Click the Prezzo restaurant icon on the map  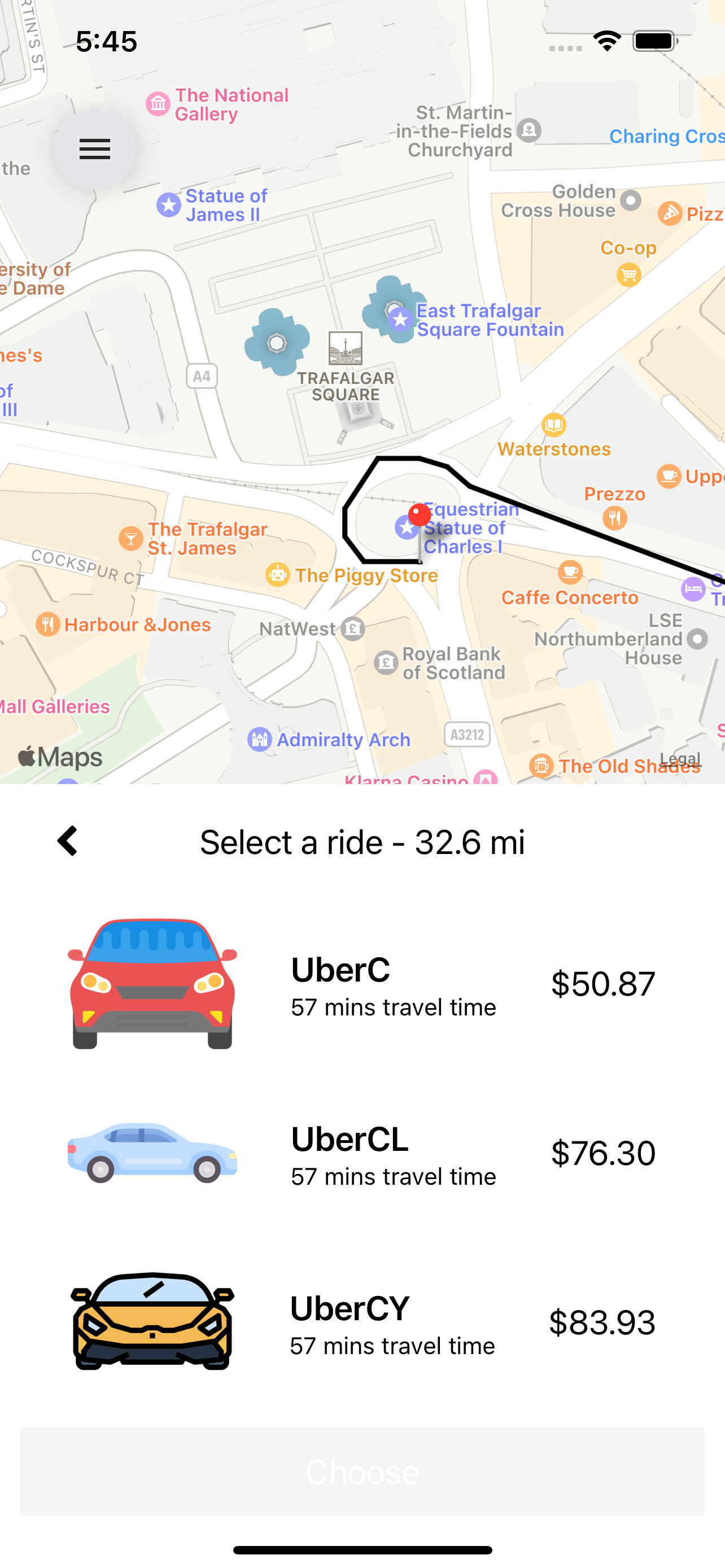(x=615, y=518)
